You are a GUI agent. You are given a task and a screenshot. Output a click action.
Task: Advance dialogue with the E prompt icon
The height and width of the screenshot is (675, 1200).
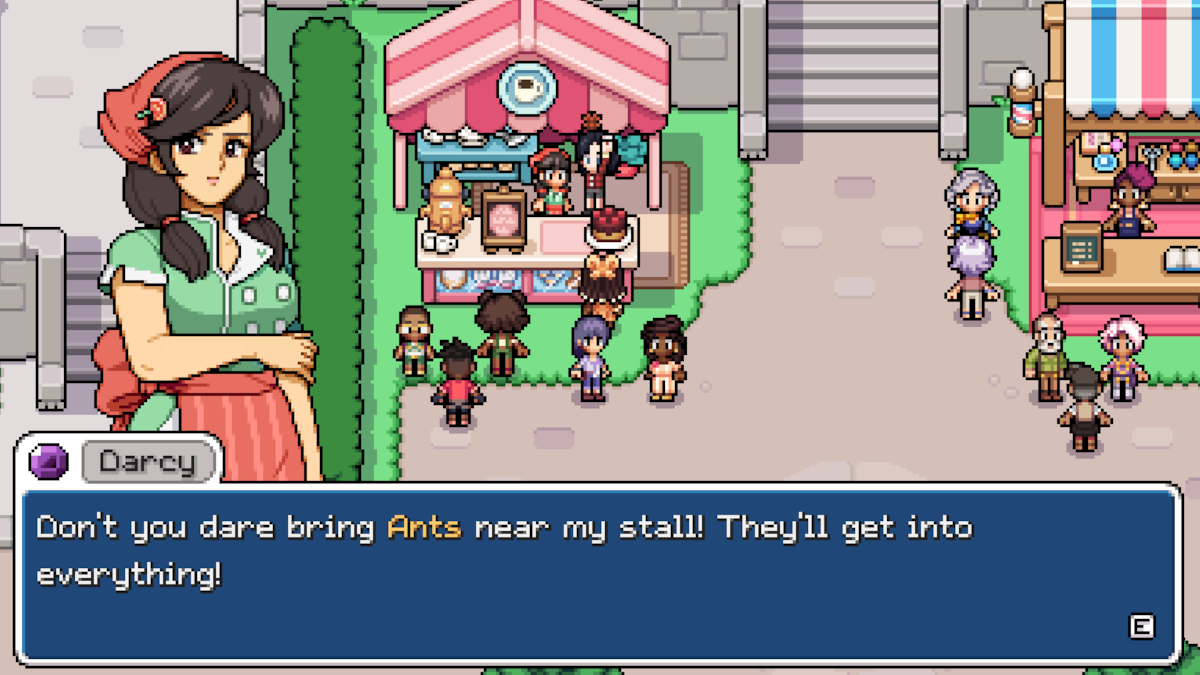pos(1140,627)
